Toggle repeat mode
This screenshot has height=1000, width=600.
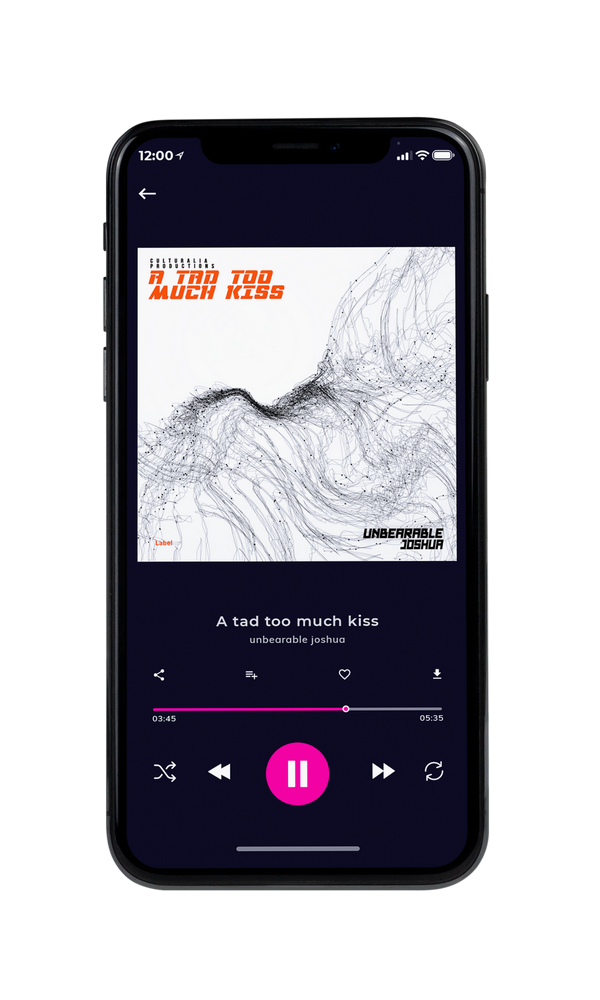pos(434,771)
